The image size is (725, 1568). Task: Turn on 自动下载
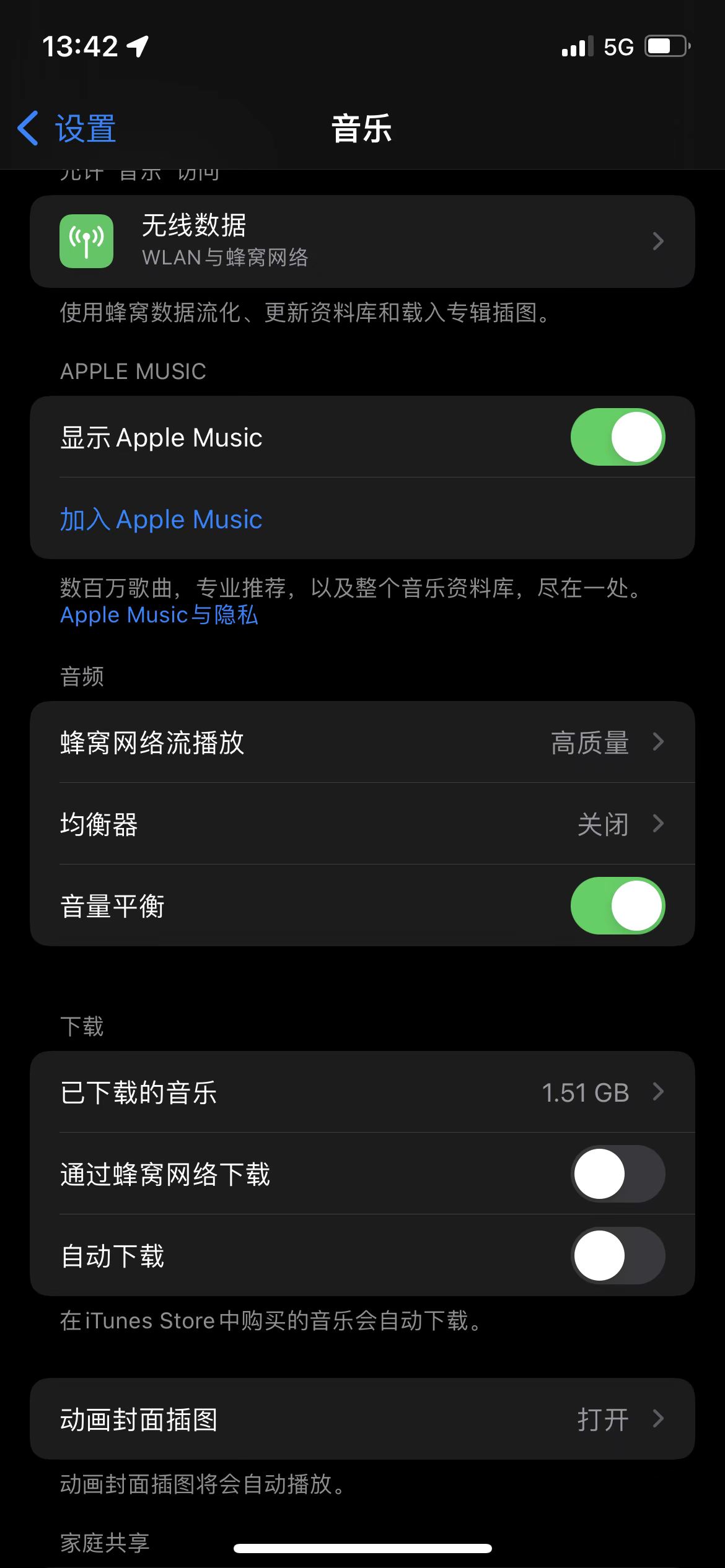pos(617,1256)
